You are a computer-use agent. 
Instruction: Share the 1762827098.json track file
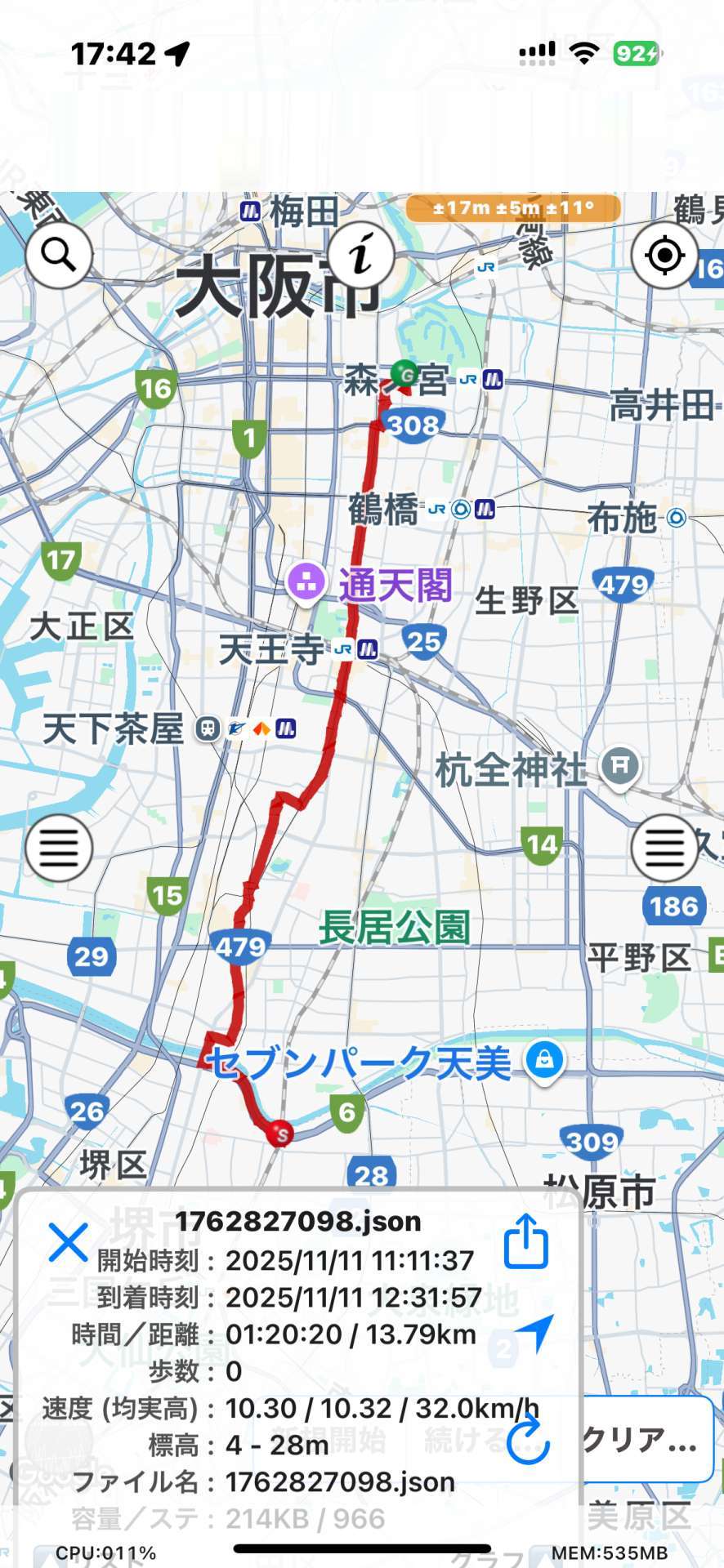[x=526, y=1241]
